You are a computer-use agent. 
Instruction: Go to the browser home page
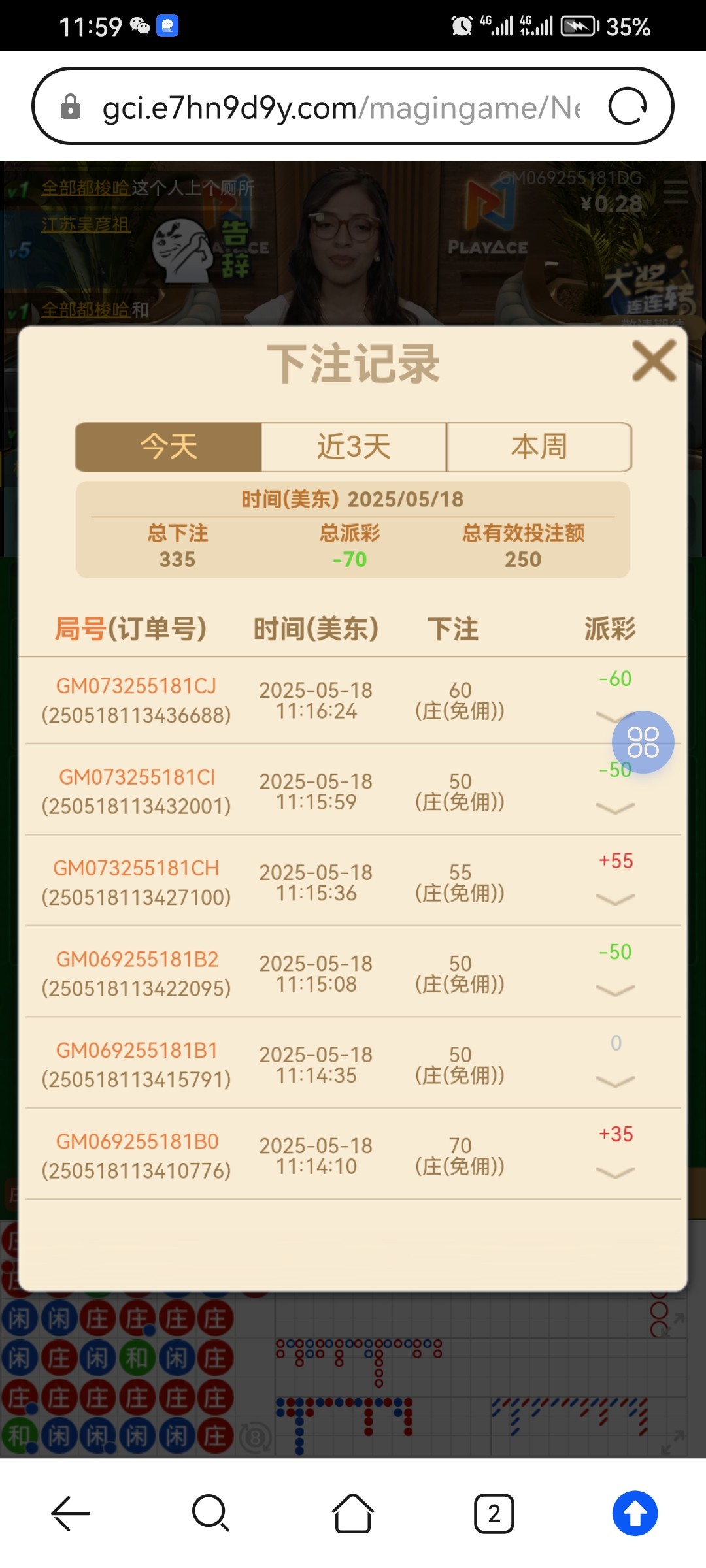coord(353,1513)
